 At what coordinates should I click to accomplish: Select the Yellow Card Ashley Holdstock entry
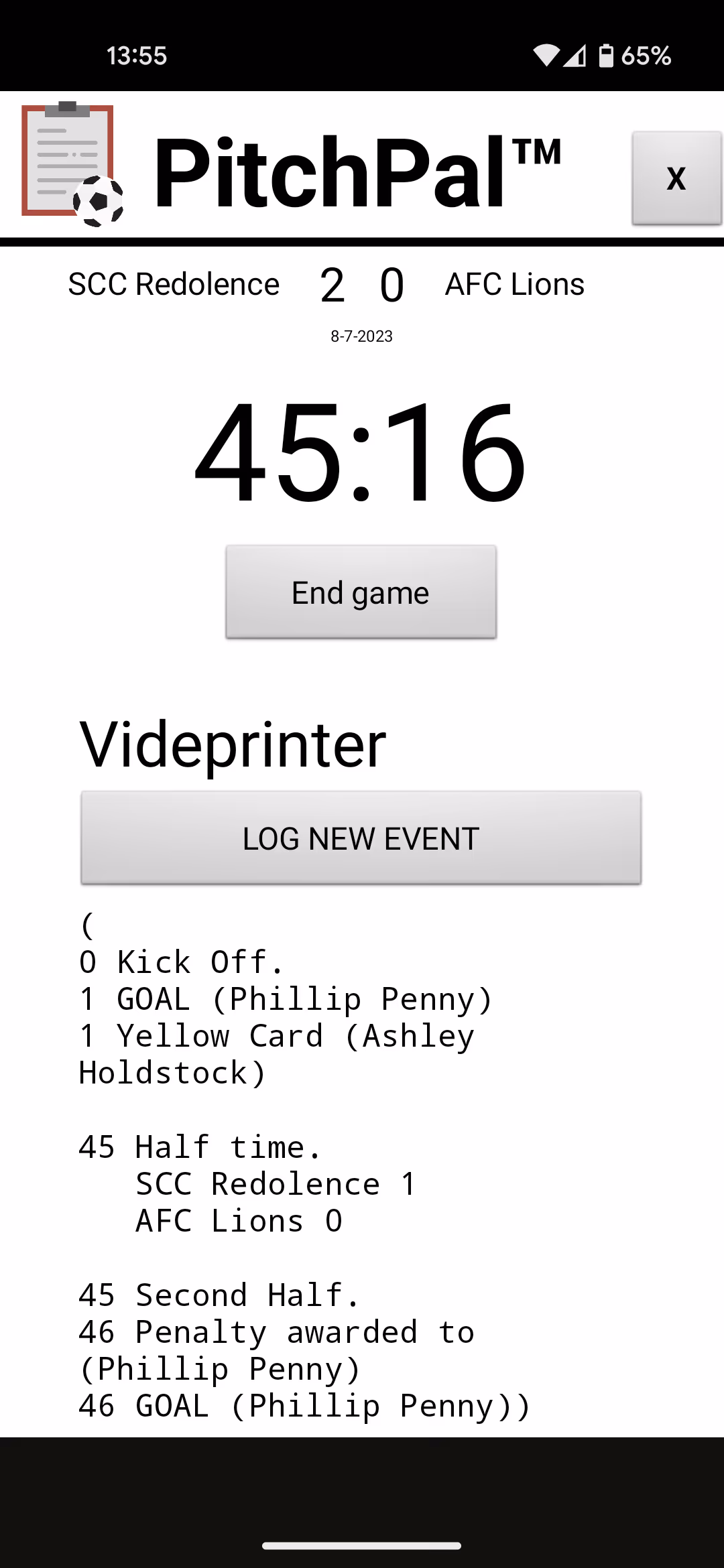[x=276, y=1035]
